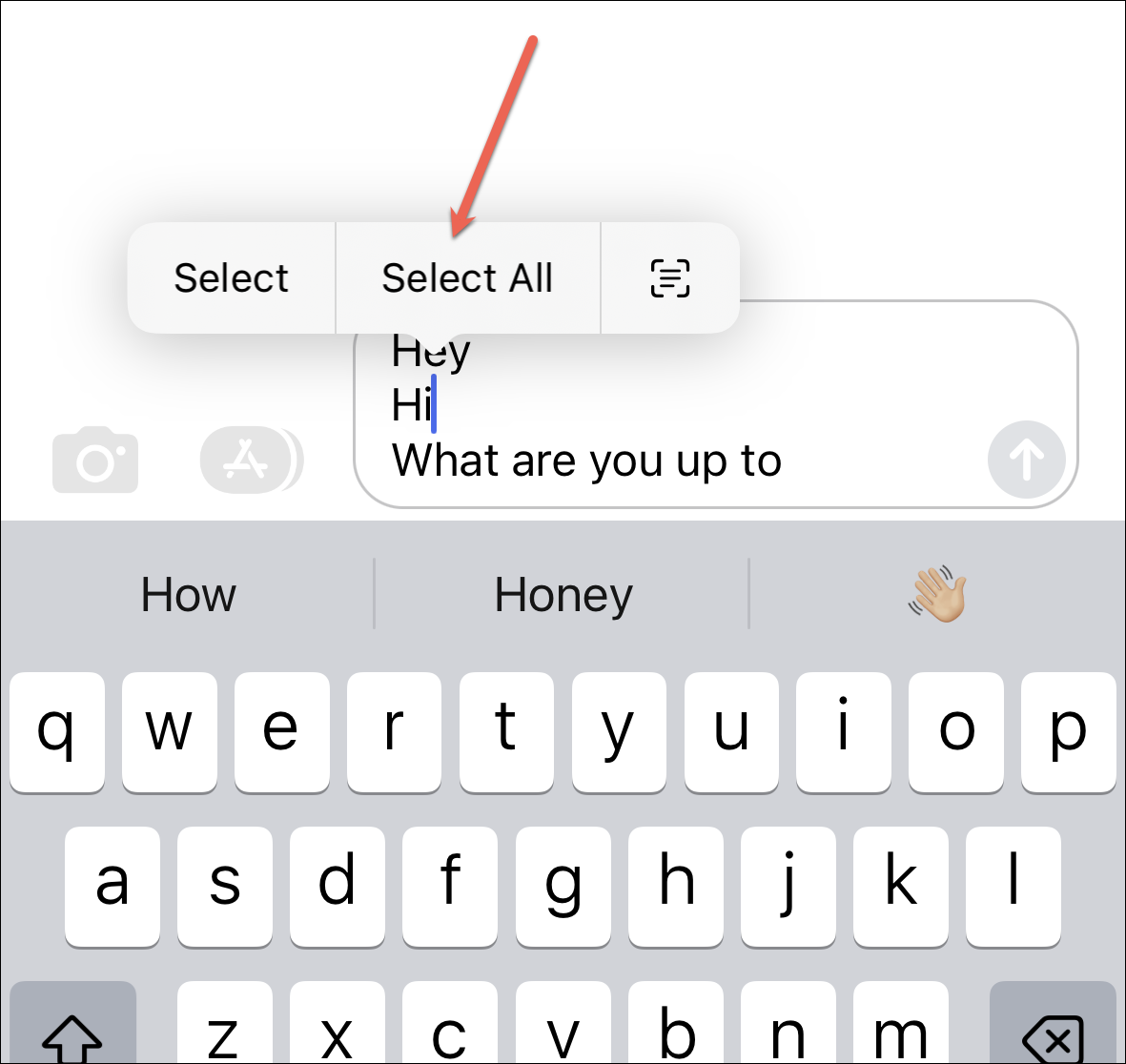1126x1064 pixels.
Task: Open the camera icon beside message field
Action: click(95, 460)
